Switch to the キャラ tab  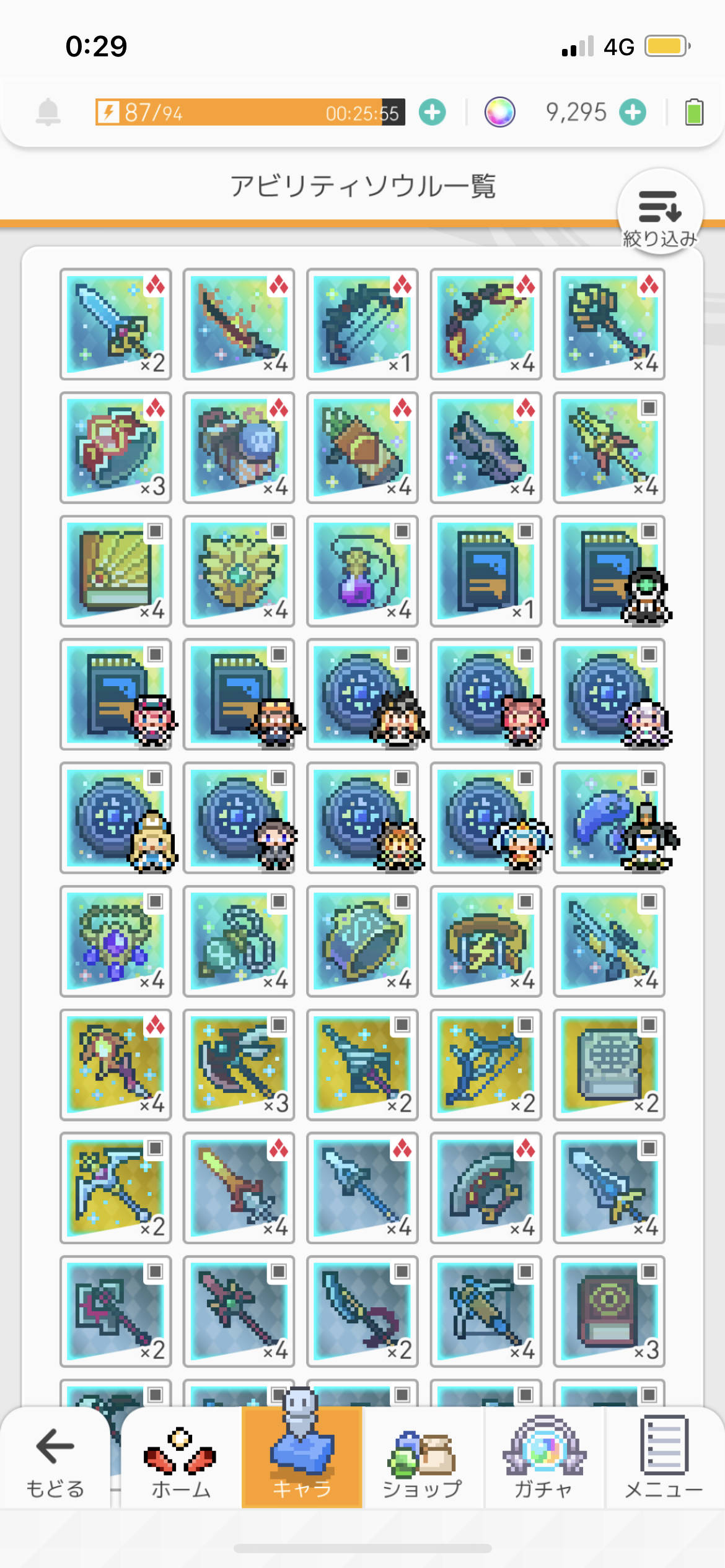pos(302,1458)
